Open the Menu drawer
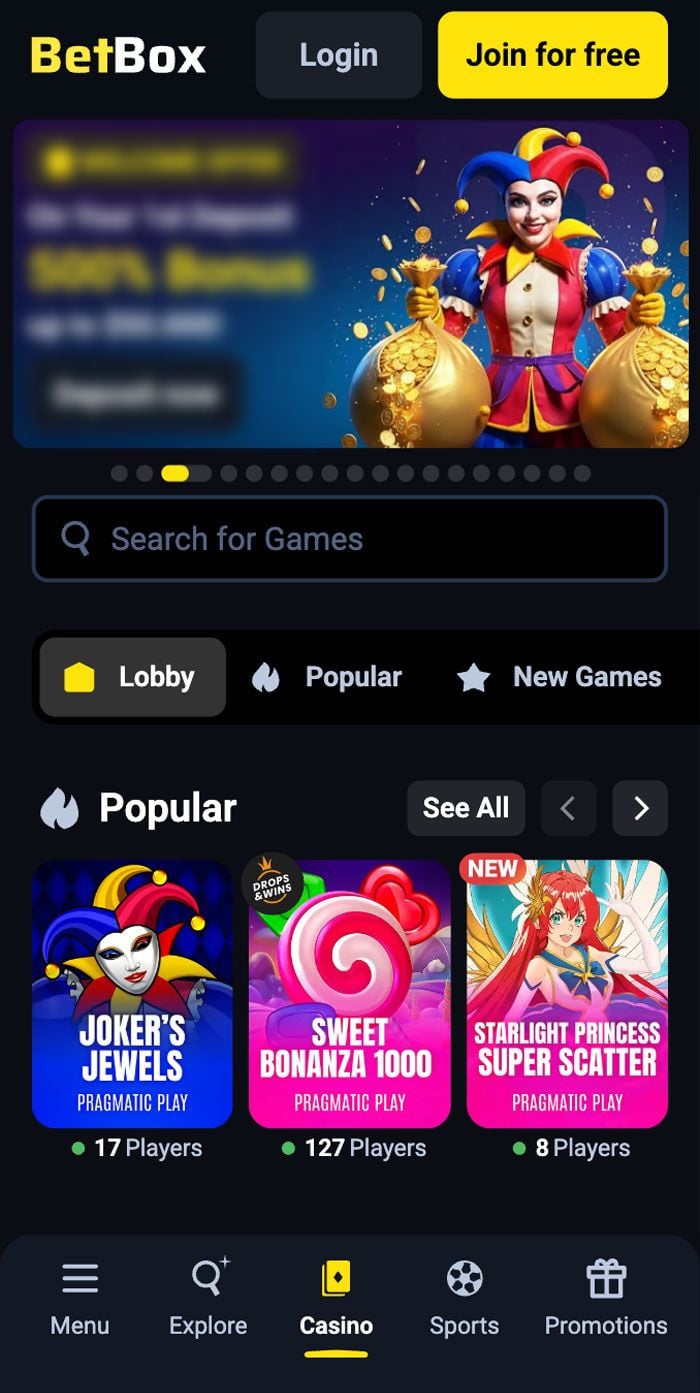Image resolution: width=700 pixels, height=1393 pixels. point(80,1297)
